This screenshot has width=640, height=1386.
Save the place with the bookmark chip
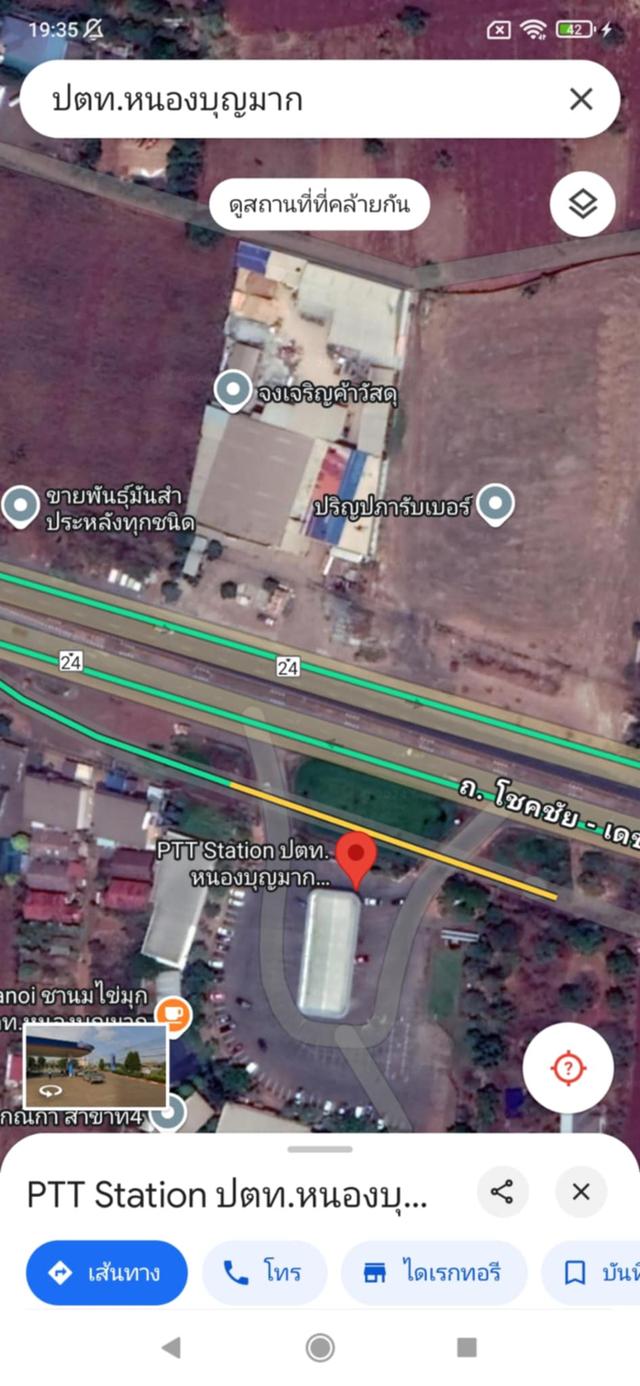[x=592, y=1273]
